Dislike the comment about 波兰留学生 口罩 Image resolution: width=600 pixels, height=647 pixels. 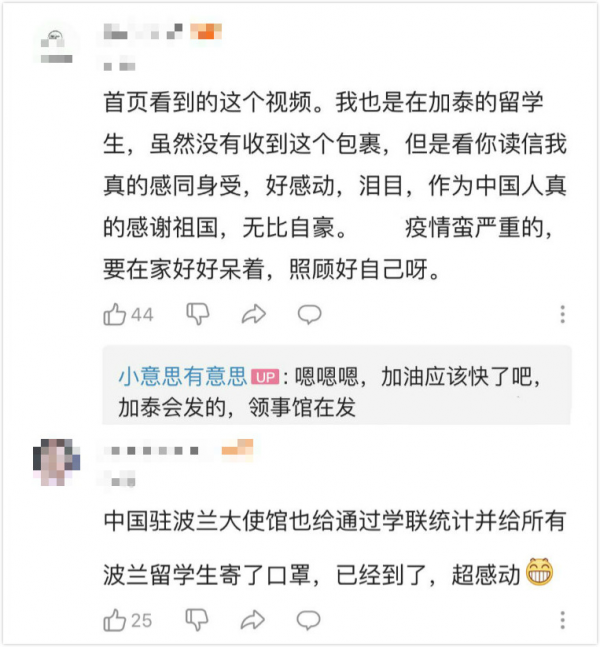[198, 620]
